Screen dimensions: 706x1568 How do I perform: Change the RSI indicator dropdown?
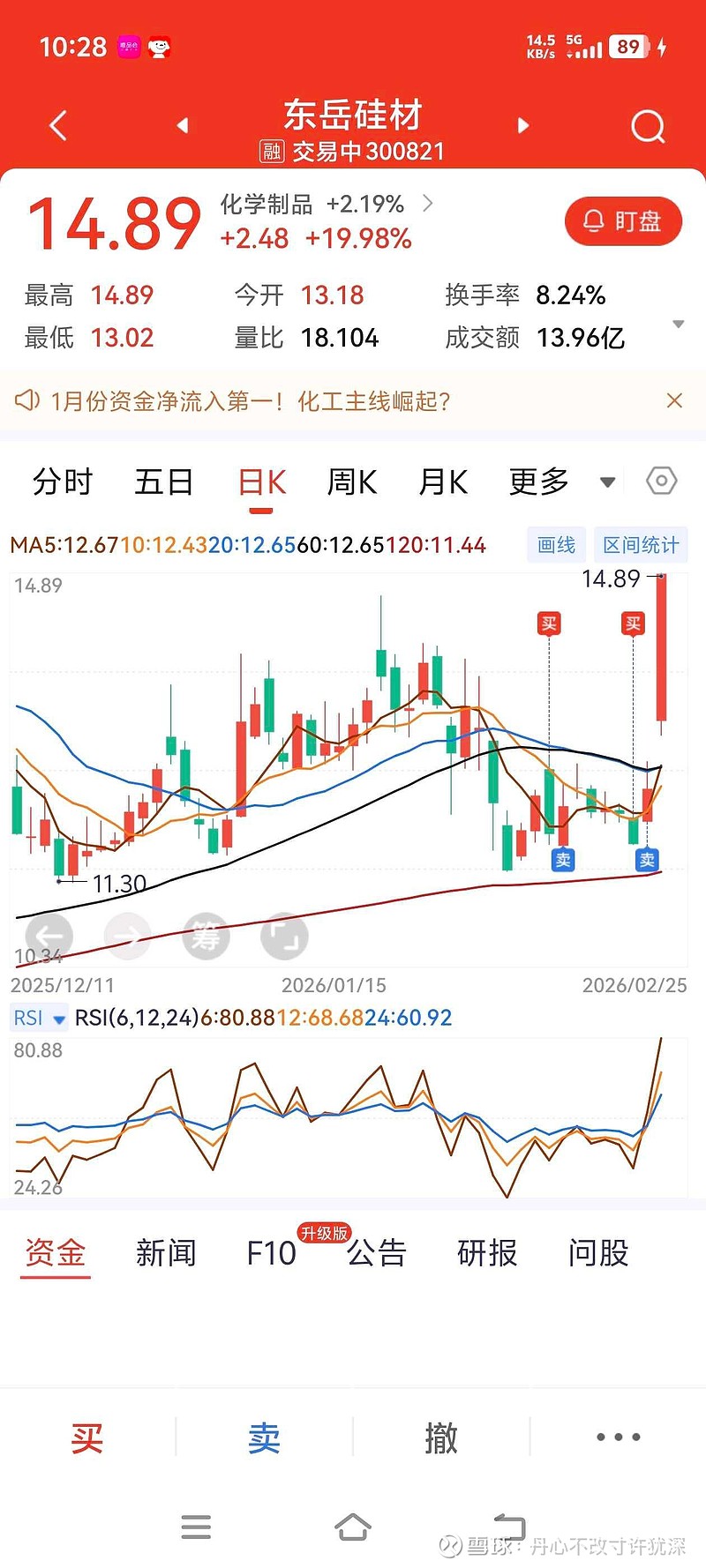click(x=40, y=1019)
